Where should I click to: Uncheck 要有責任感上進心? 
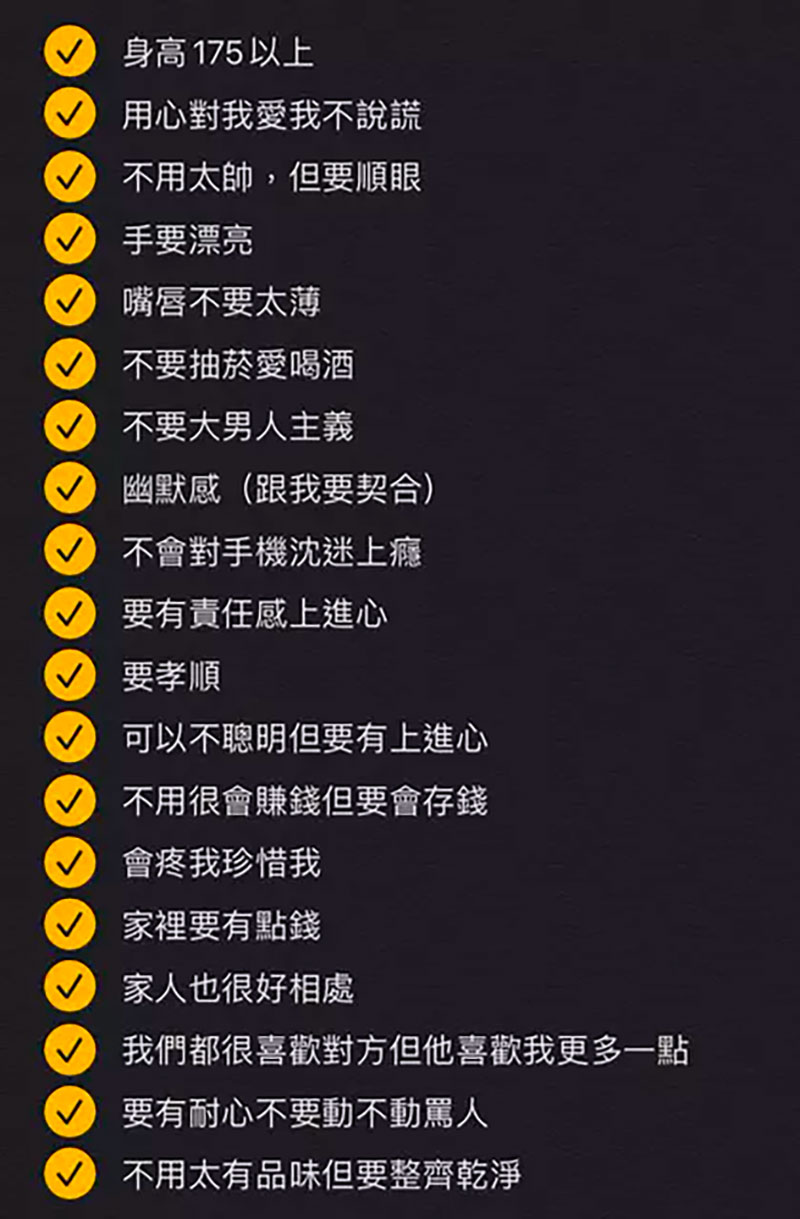pos(69,613)
